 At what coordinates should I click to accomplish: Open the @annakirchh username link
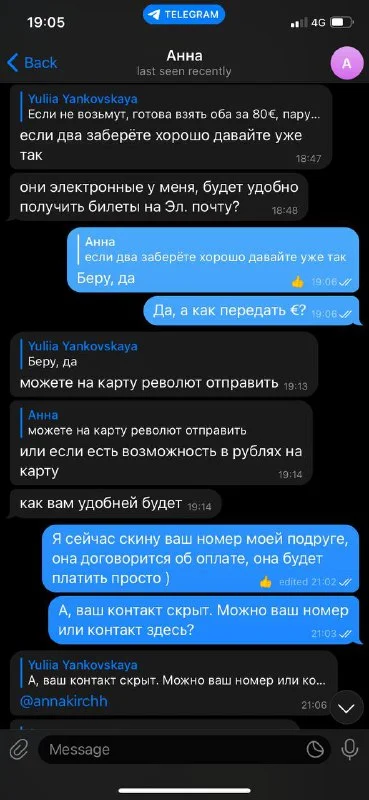[64, 702]
